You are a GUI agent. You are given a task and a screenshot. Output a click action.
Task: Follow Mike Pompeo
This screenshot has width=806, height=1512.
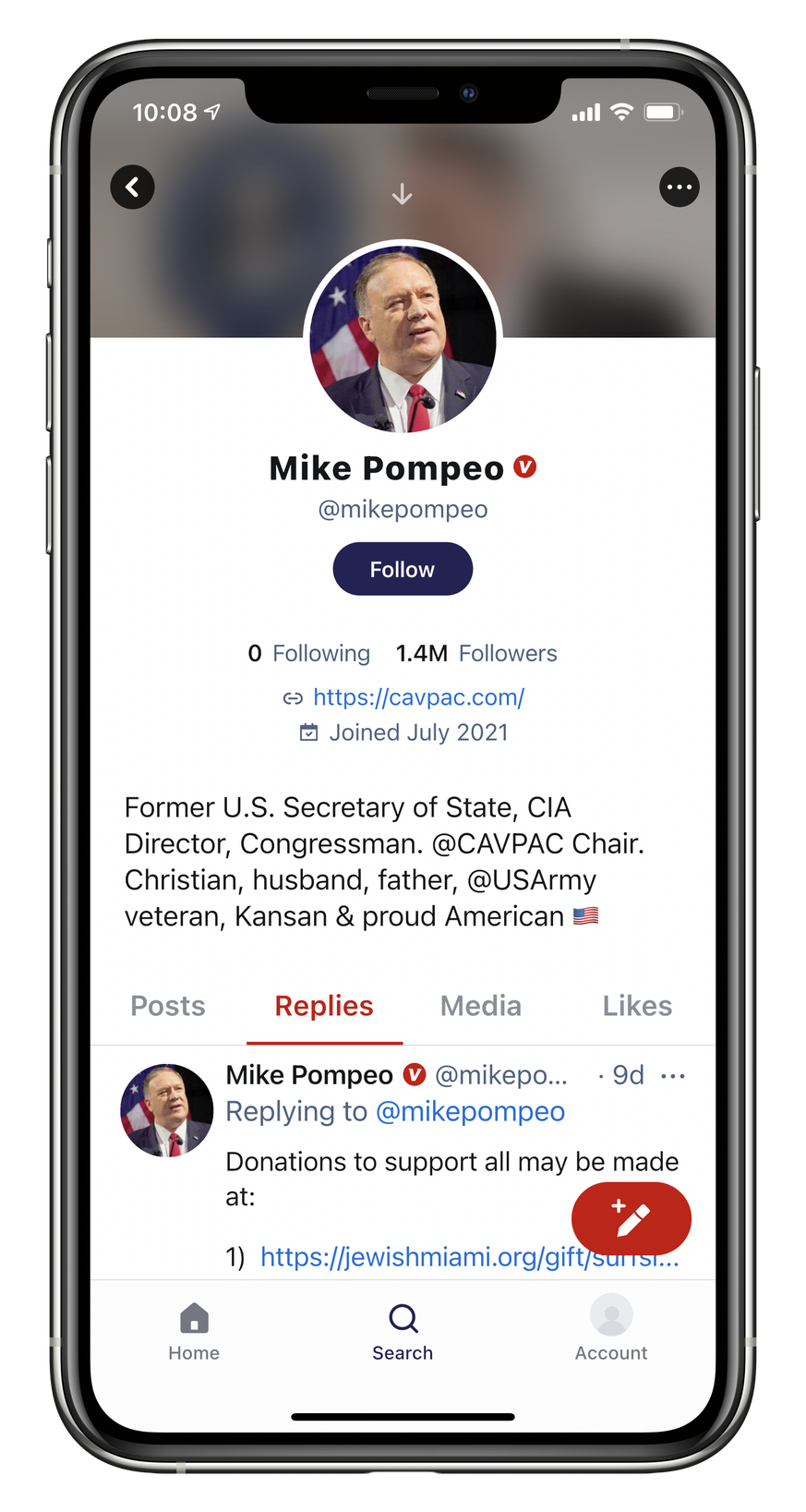pyautogui.click(x=403, y=569)
